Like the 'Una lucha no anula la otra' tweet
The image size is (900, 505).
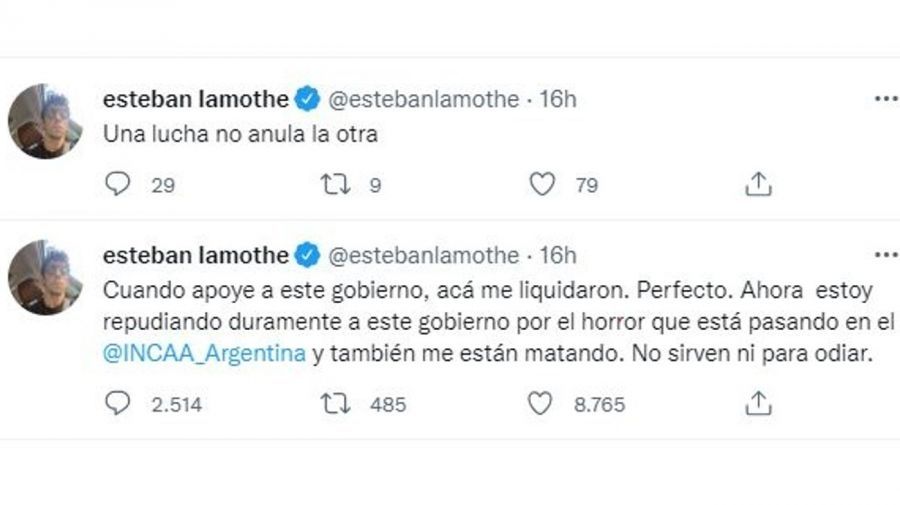pyautogui.click(x=542, y=184)
